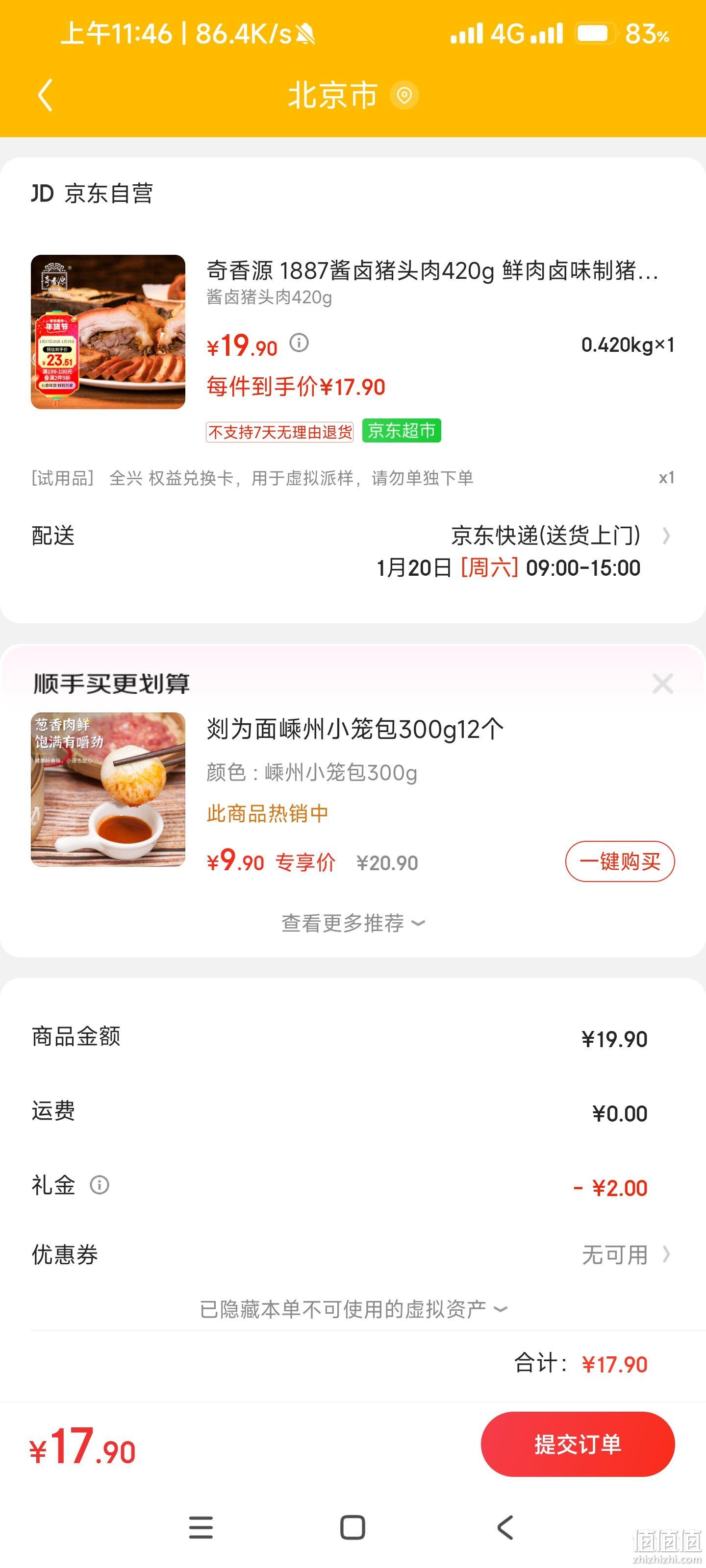This screenshot has width=706, height=1568.
Task: Submit the order with 提交订单
Action: (578, 1444)
